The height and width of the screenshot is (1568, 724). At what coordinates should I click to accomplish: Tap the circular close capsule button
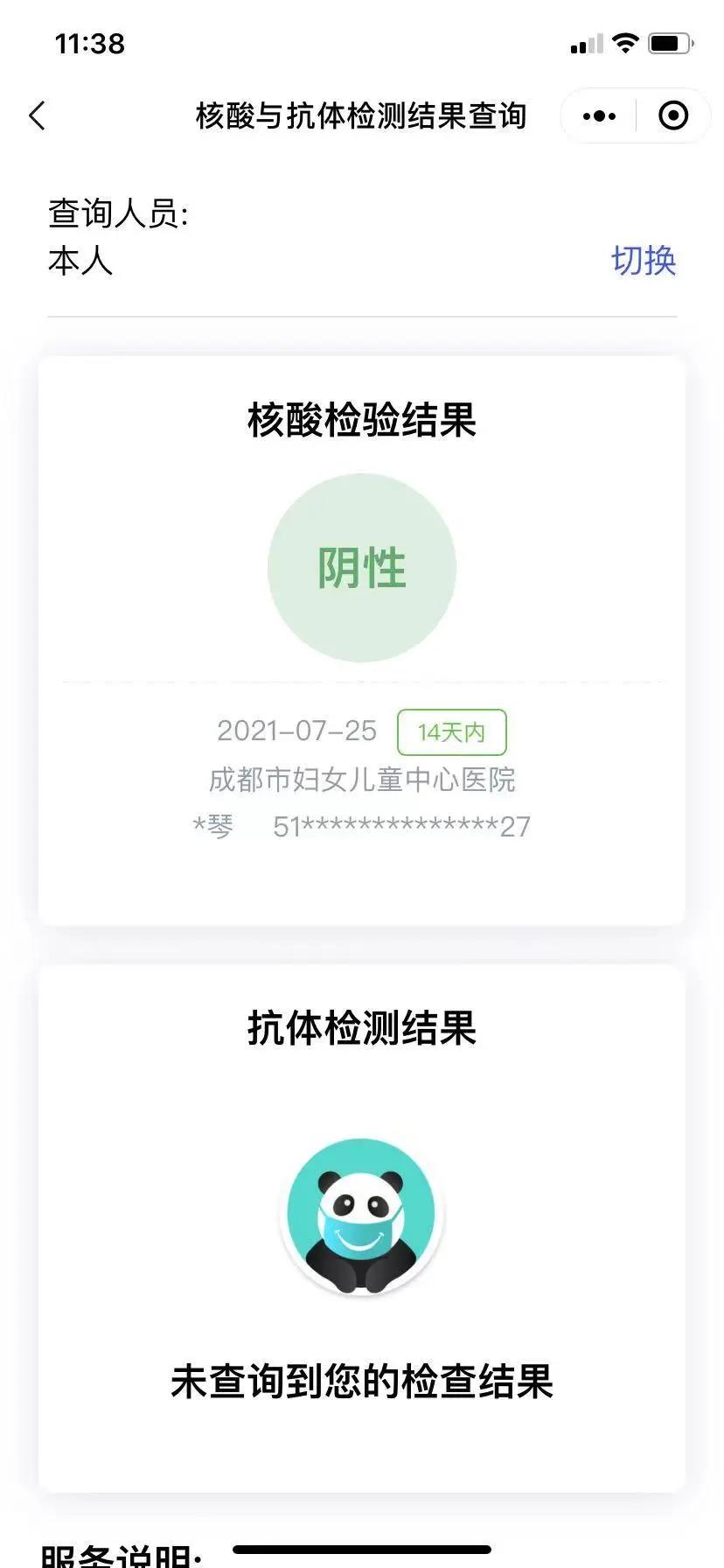[672, 115]
